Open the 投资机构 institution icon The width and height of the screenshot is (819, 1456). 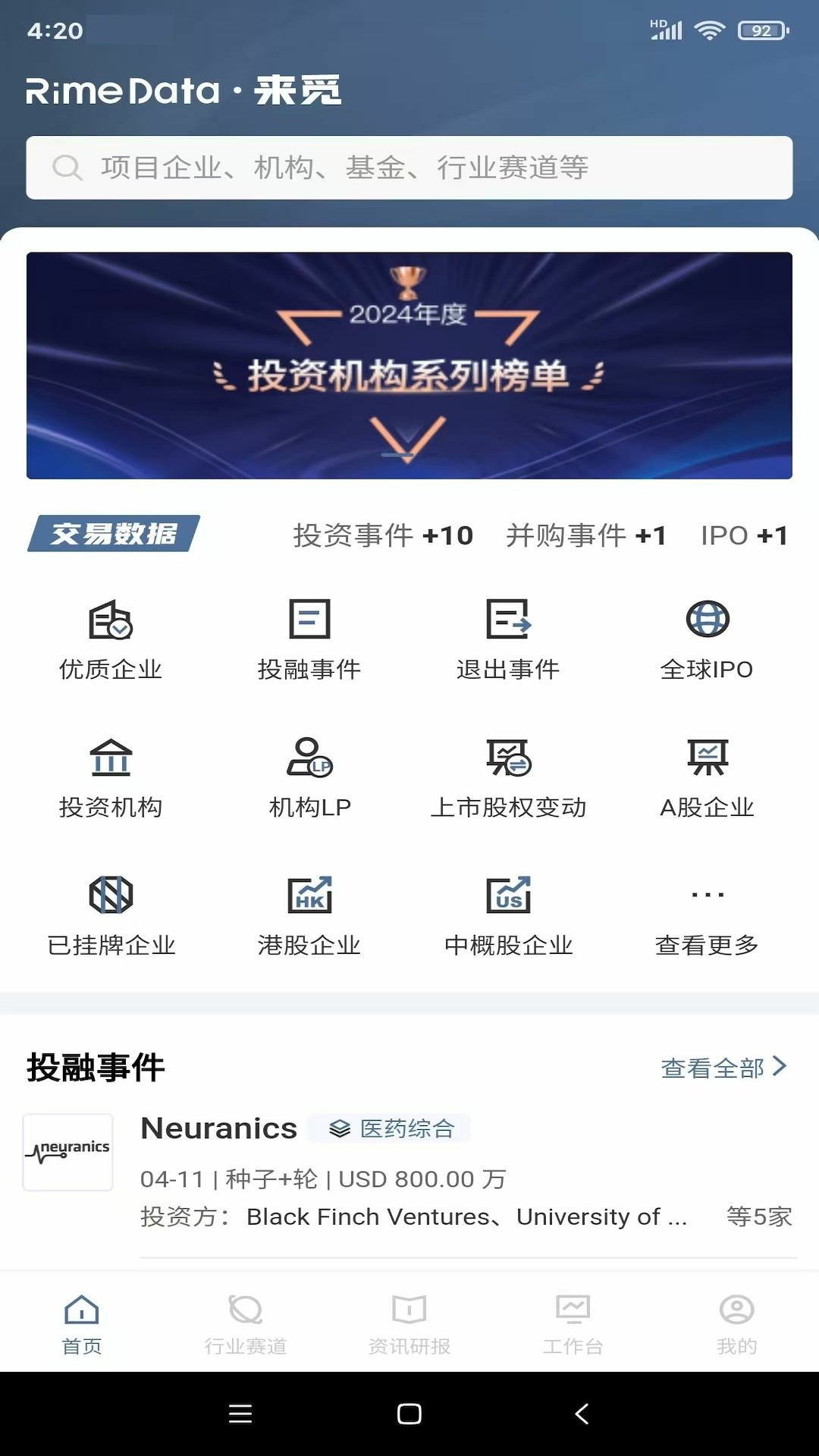(111, 775)
